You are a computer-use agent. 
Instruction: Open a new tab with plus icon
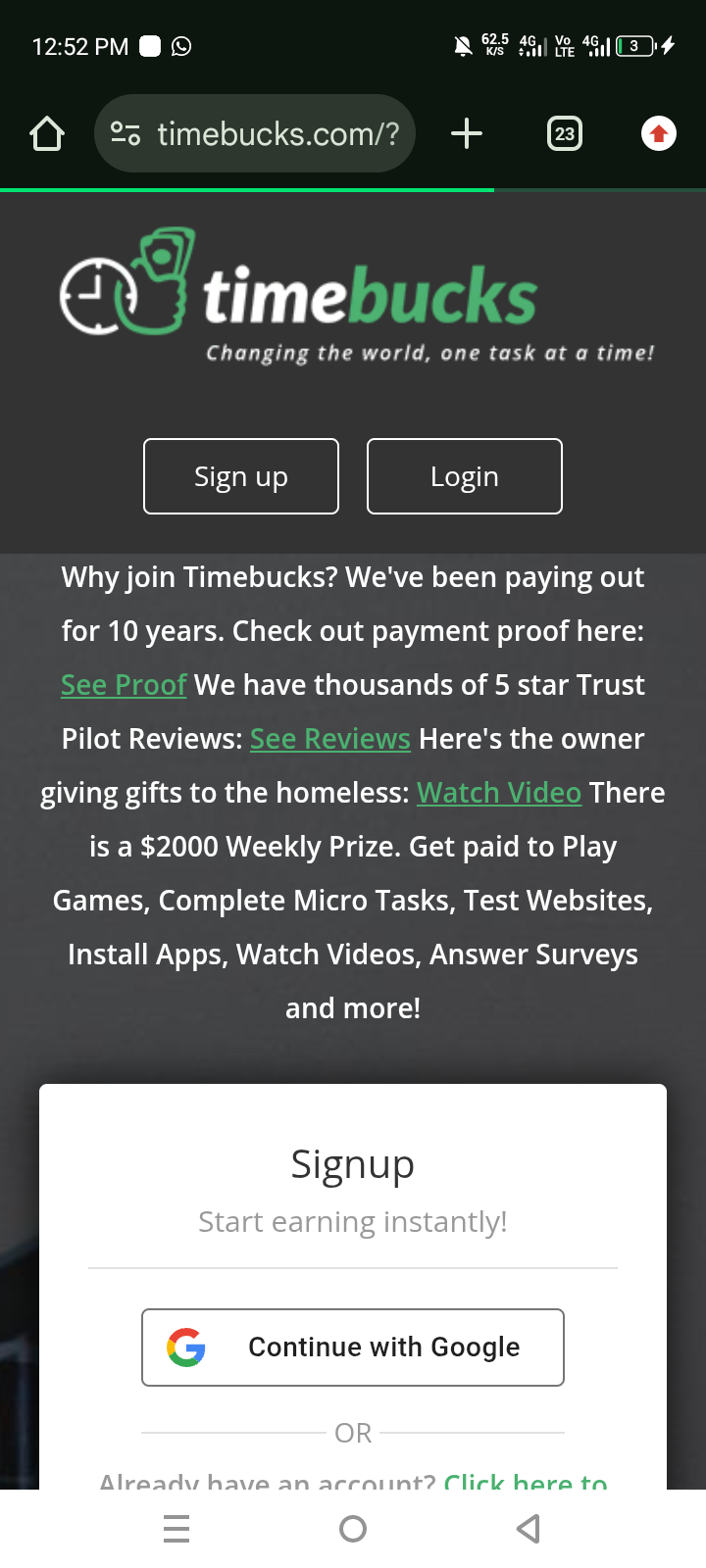coord(467,133)
